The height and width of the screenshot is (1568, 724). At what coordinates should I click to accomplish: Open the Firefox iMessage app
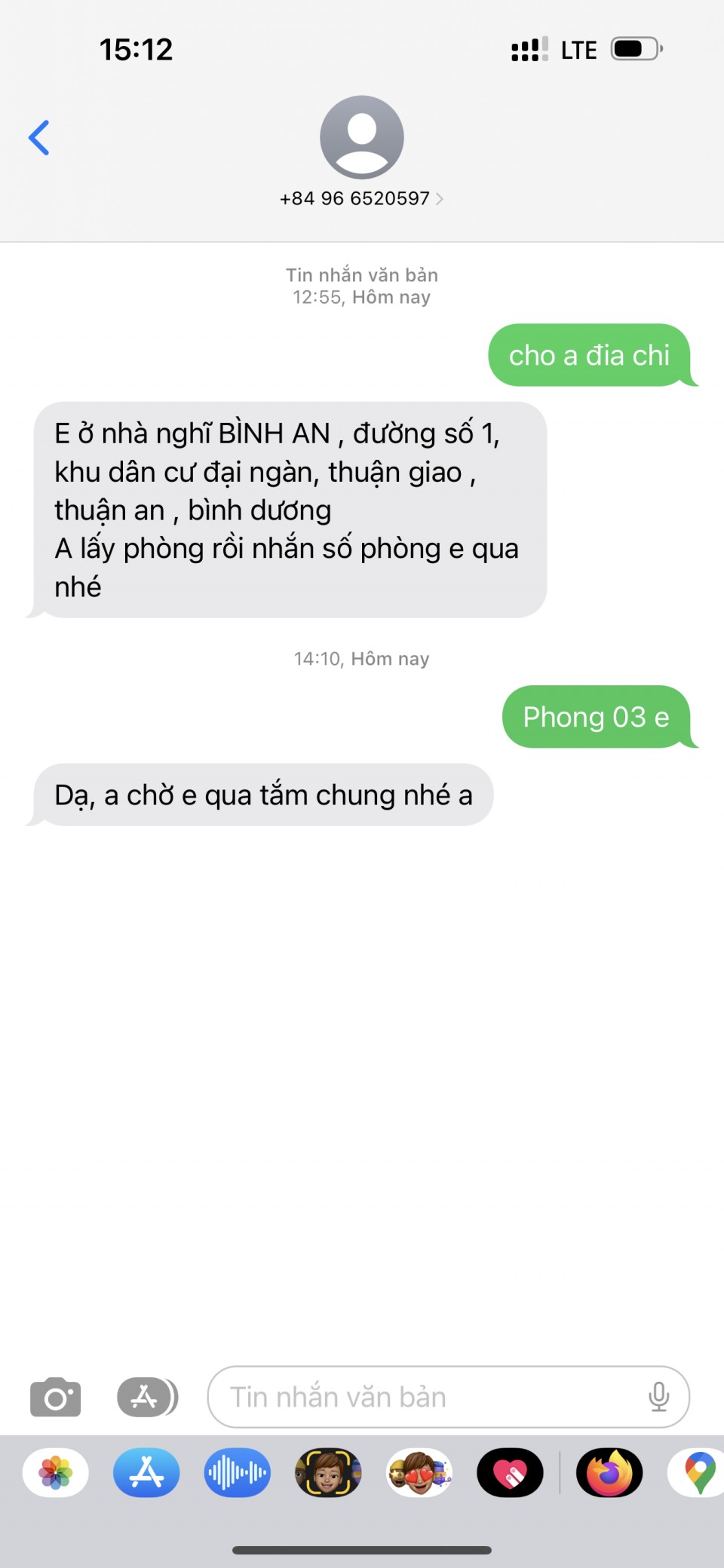[x=609, y=1472]
